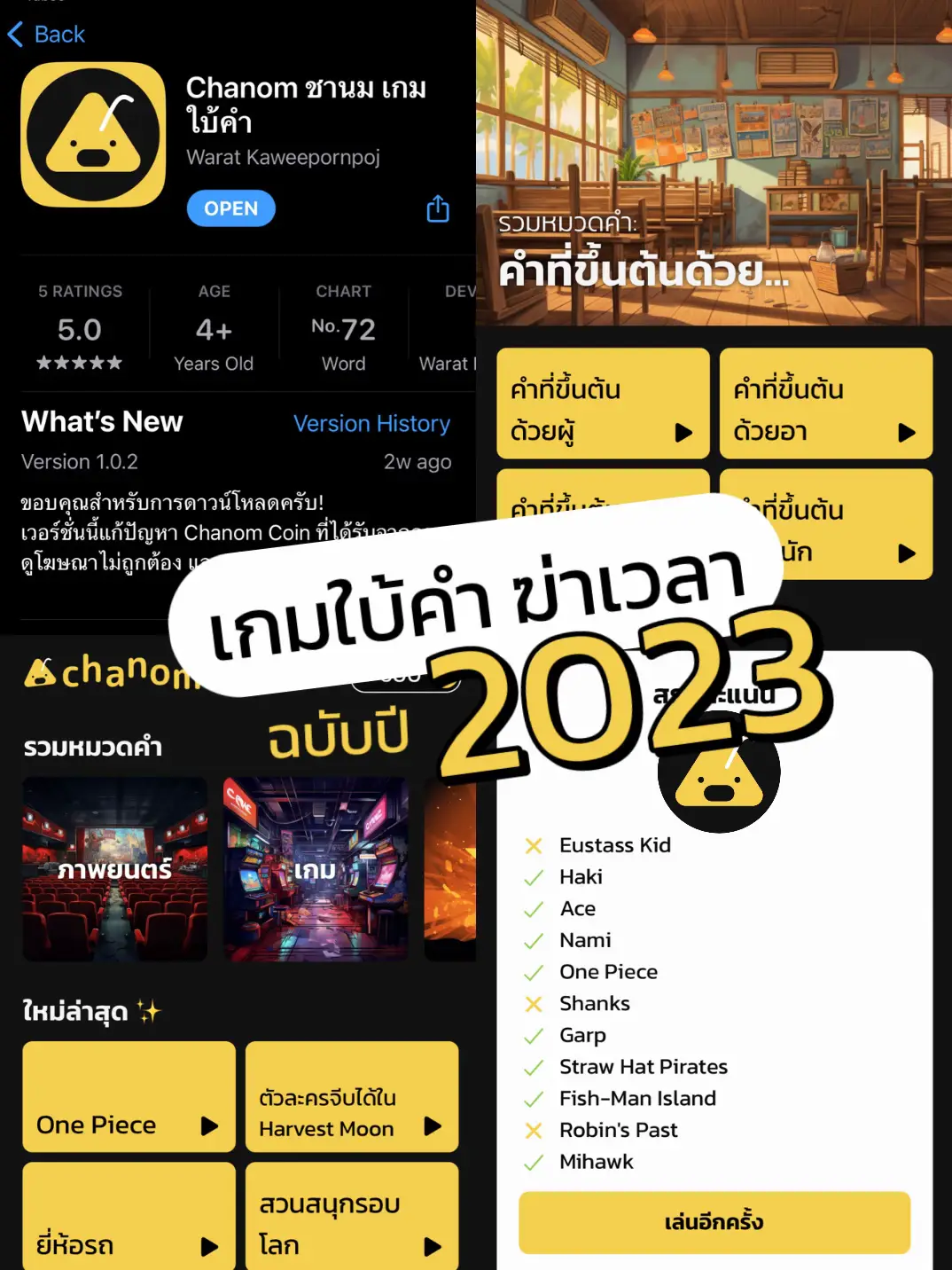Click the Back chevron in the App Store header
The width and height of the screenshot is (952, 1270).
point(18,34)
